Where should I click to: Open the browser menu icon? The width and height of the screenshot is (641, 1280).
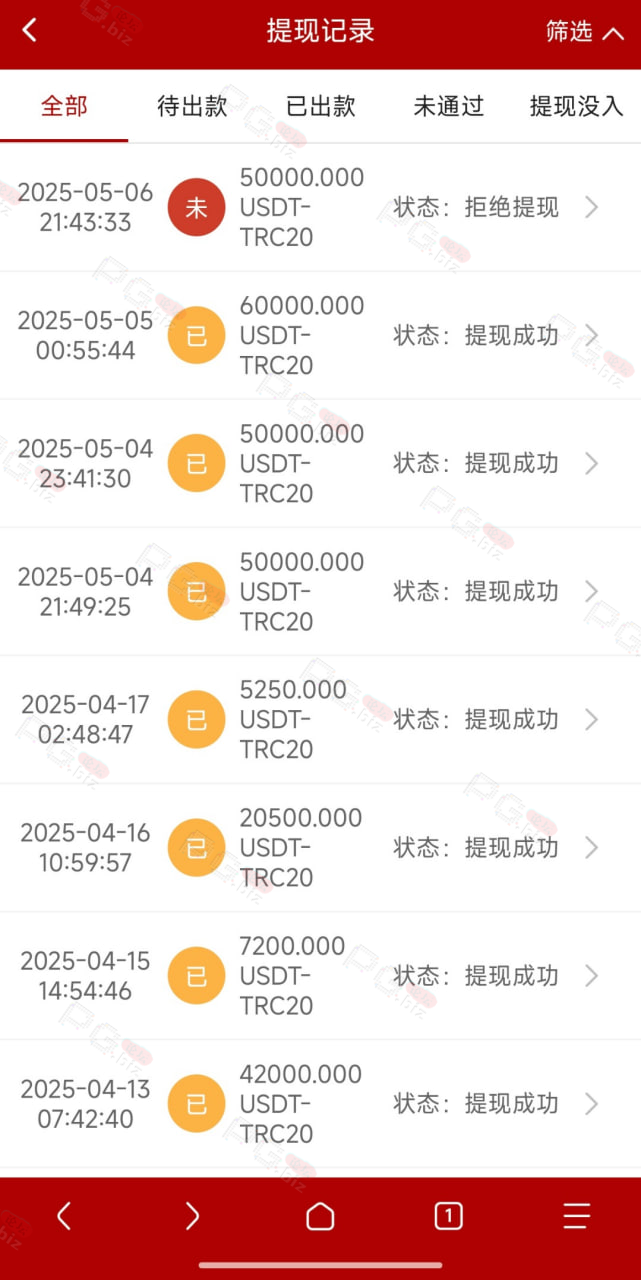tap(576, 1216)
